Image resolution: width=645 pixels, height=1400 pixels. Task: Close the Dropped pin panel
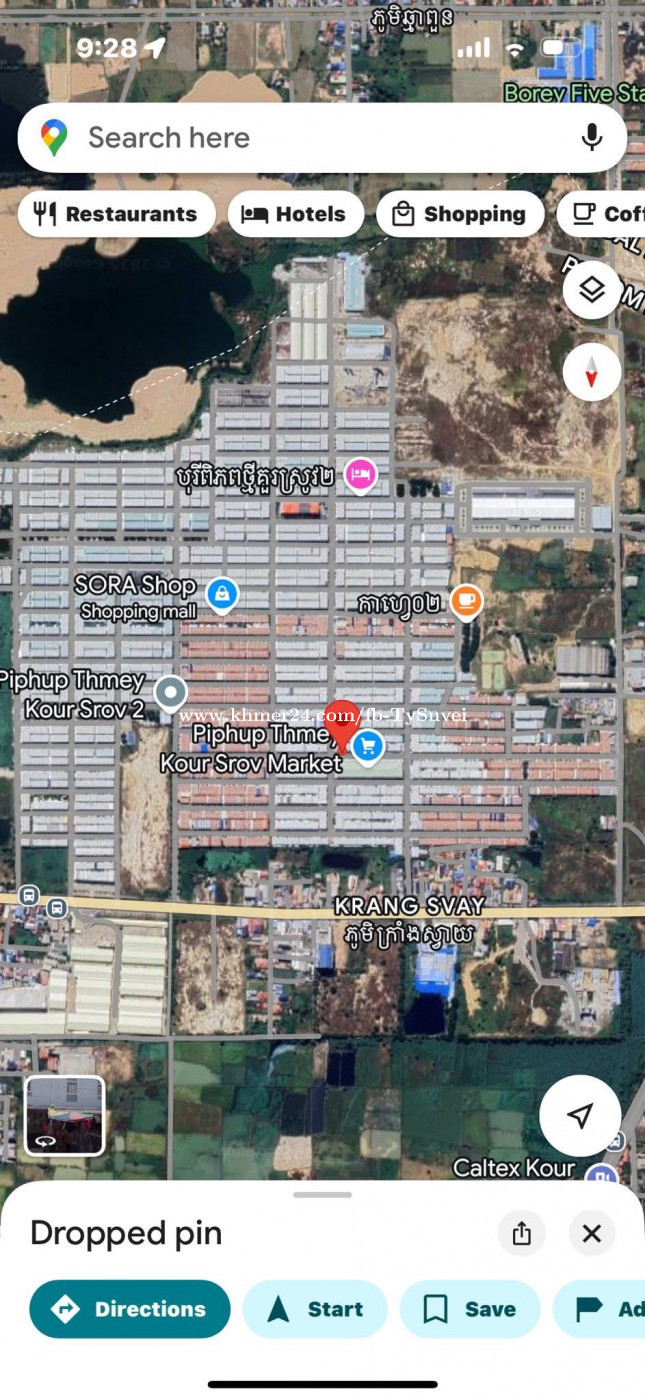click(x=592, y=1233)
